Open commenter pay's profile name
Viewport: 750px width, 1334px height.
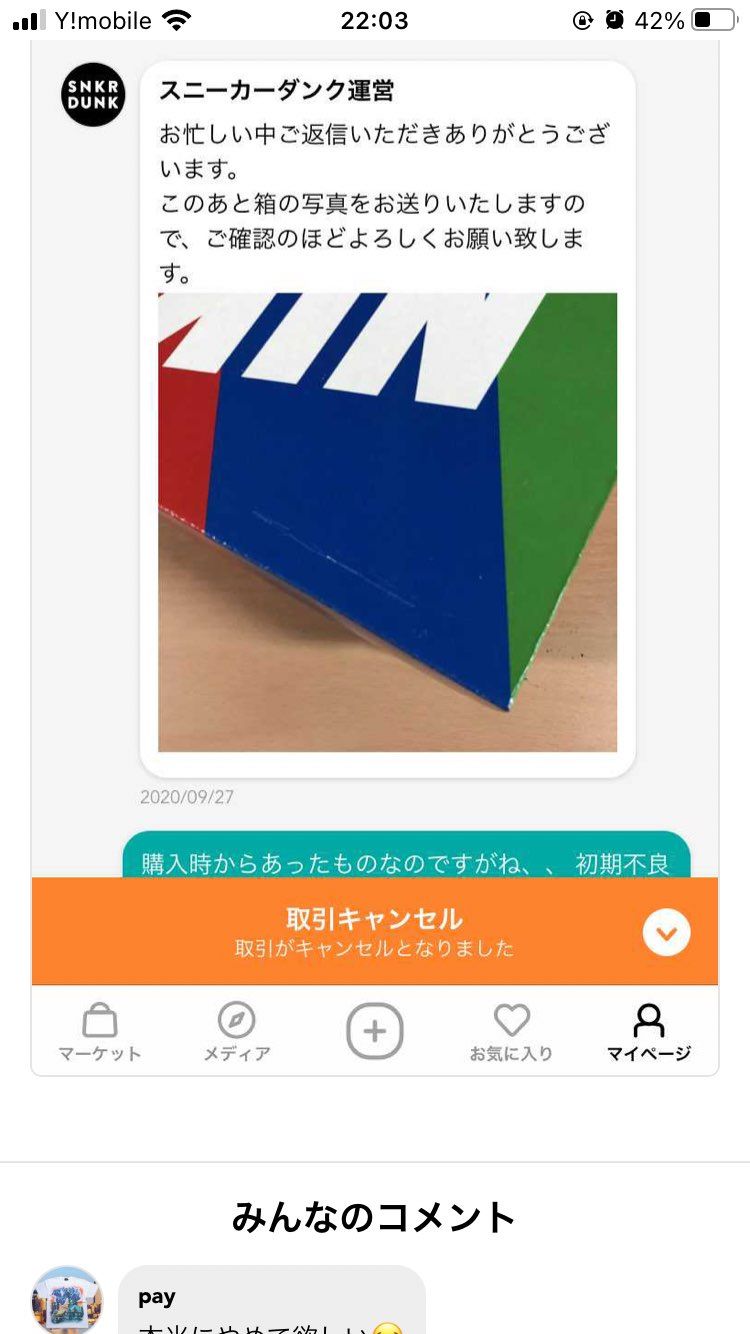(155, 1296)
